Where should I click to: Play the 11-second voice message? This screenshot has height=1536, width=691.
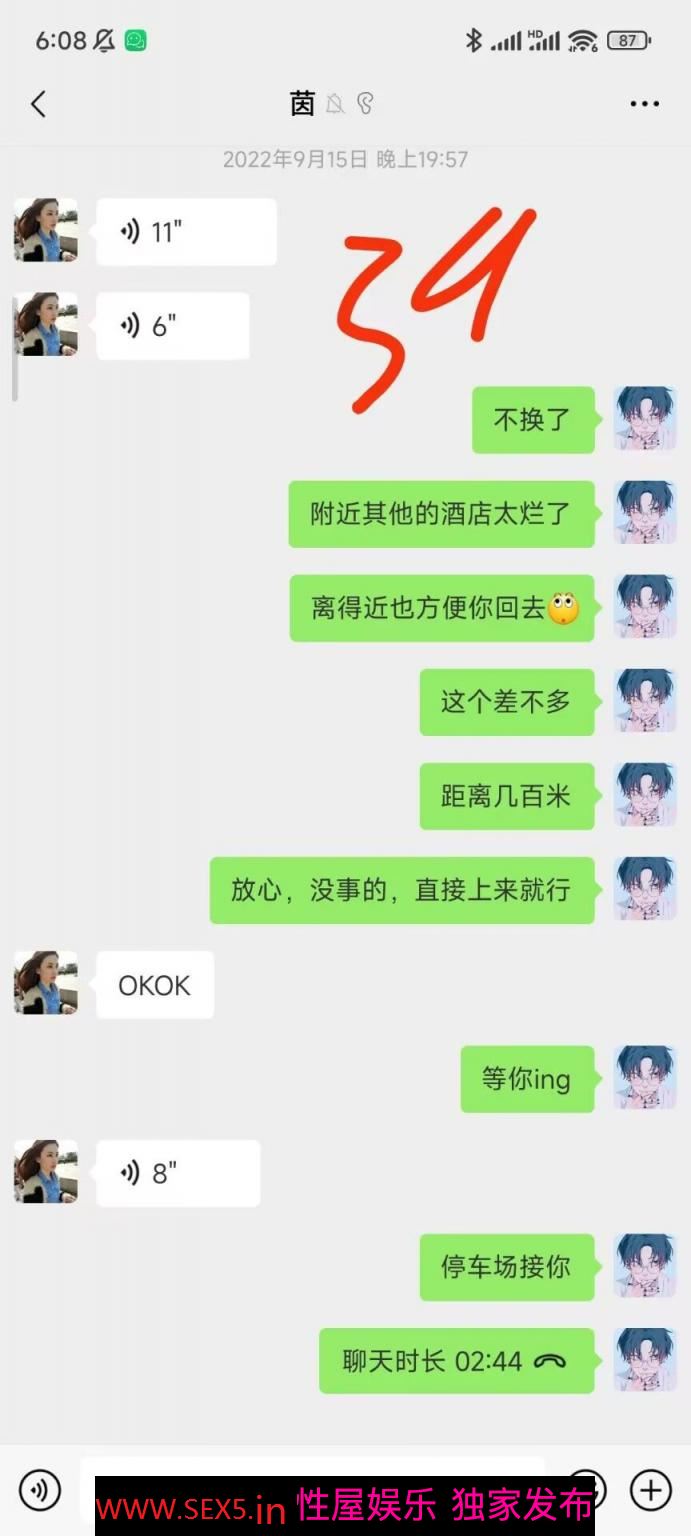pos(186,232)
